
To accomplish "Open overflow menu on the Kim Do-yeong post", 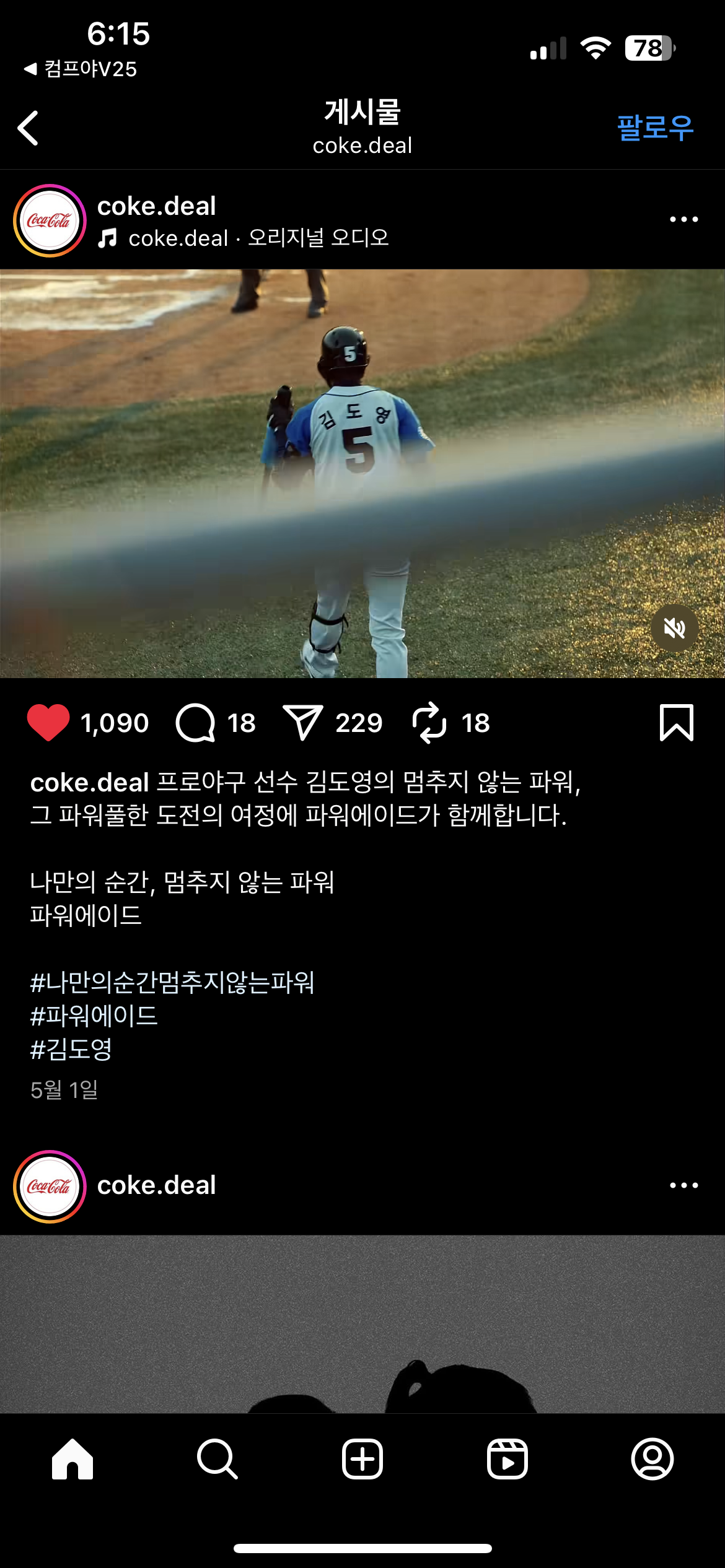I will coord(683,219).
